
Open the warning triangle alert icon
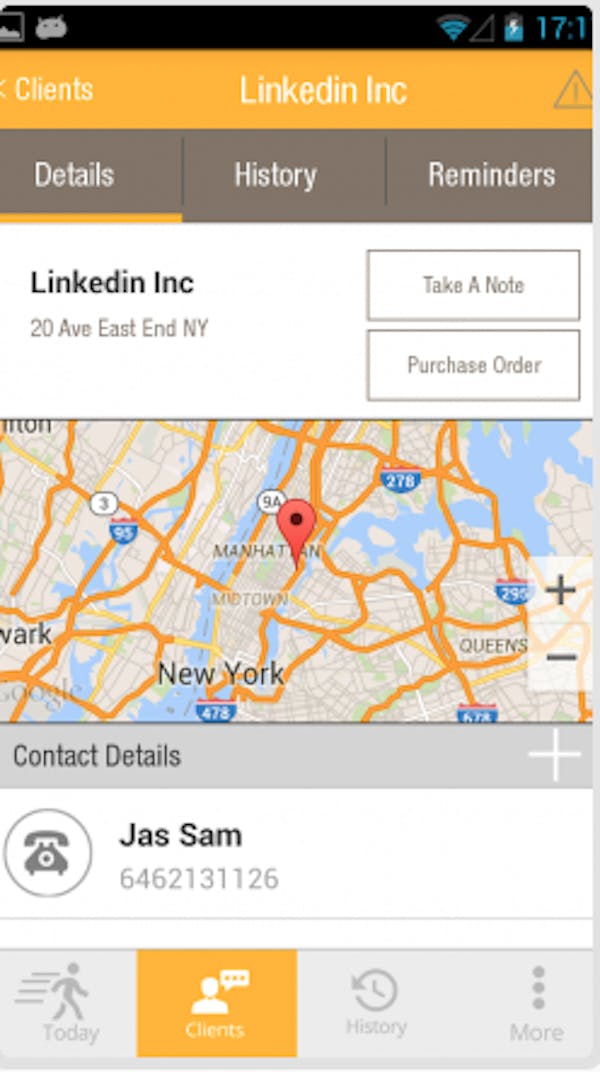[x=575, y=90]
